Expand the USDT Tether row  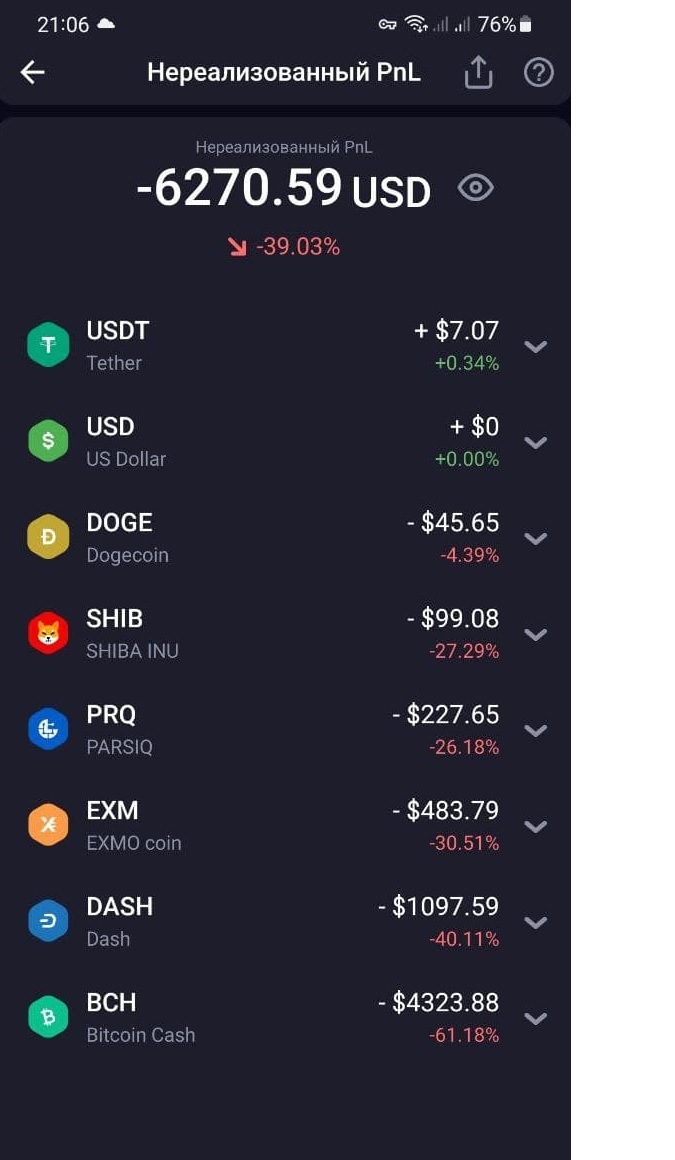click(536, 346)
